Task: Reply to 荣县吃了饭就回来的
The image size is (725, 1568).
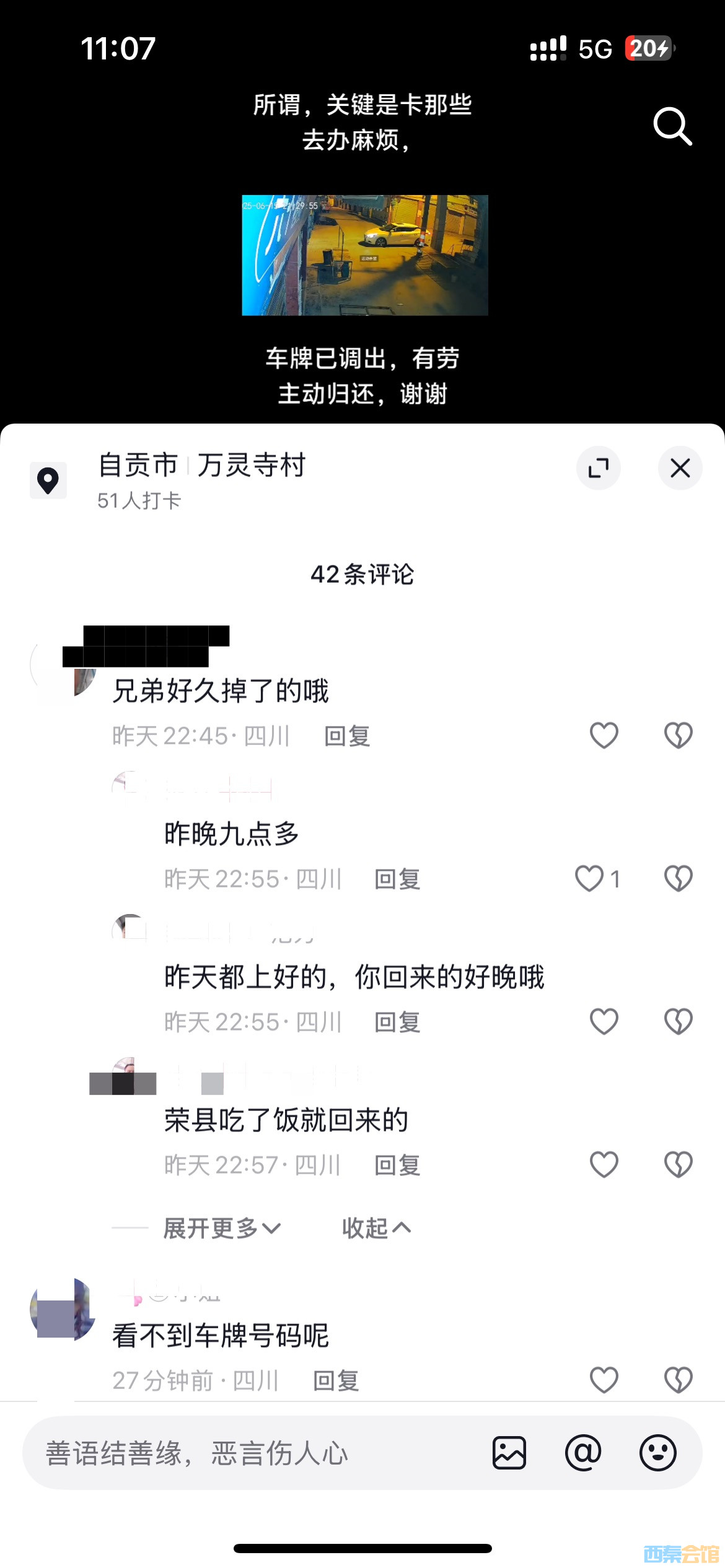Action: (397, 1165)
